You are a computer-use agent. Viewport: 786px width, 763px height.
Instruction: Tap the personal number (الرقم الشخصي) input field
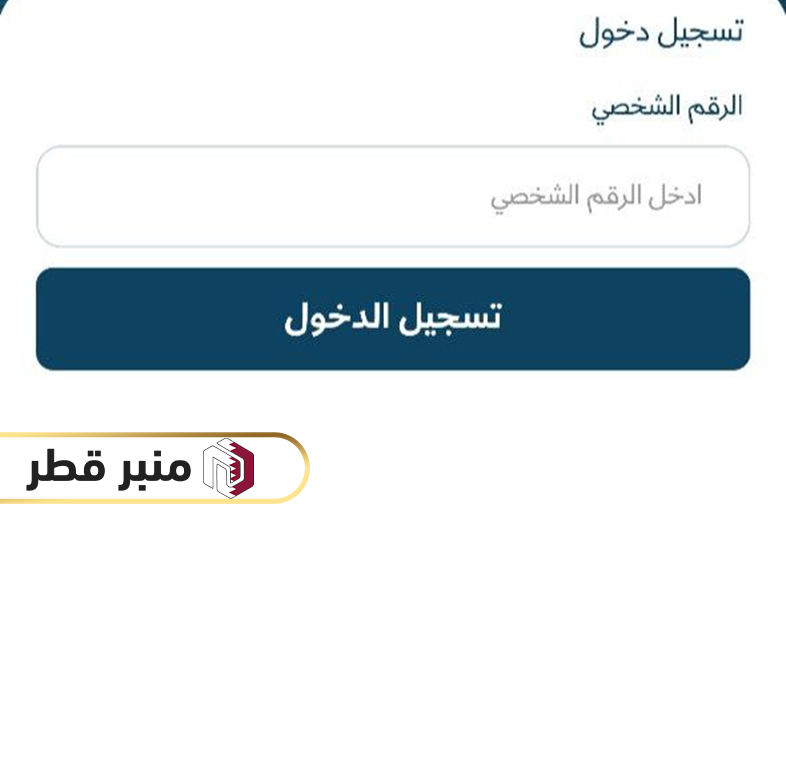(x=393, y=196)
